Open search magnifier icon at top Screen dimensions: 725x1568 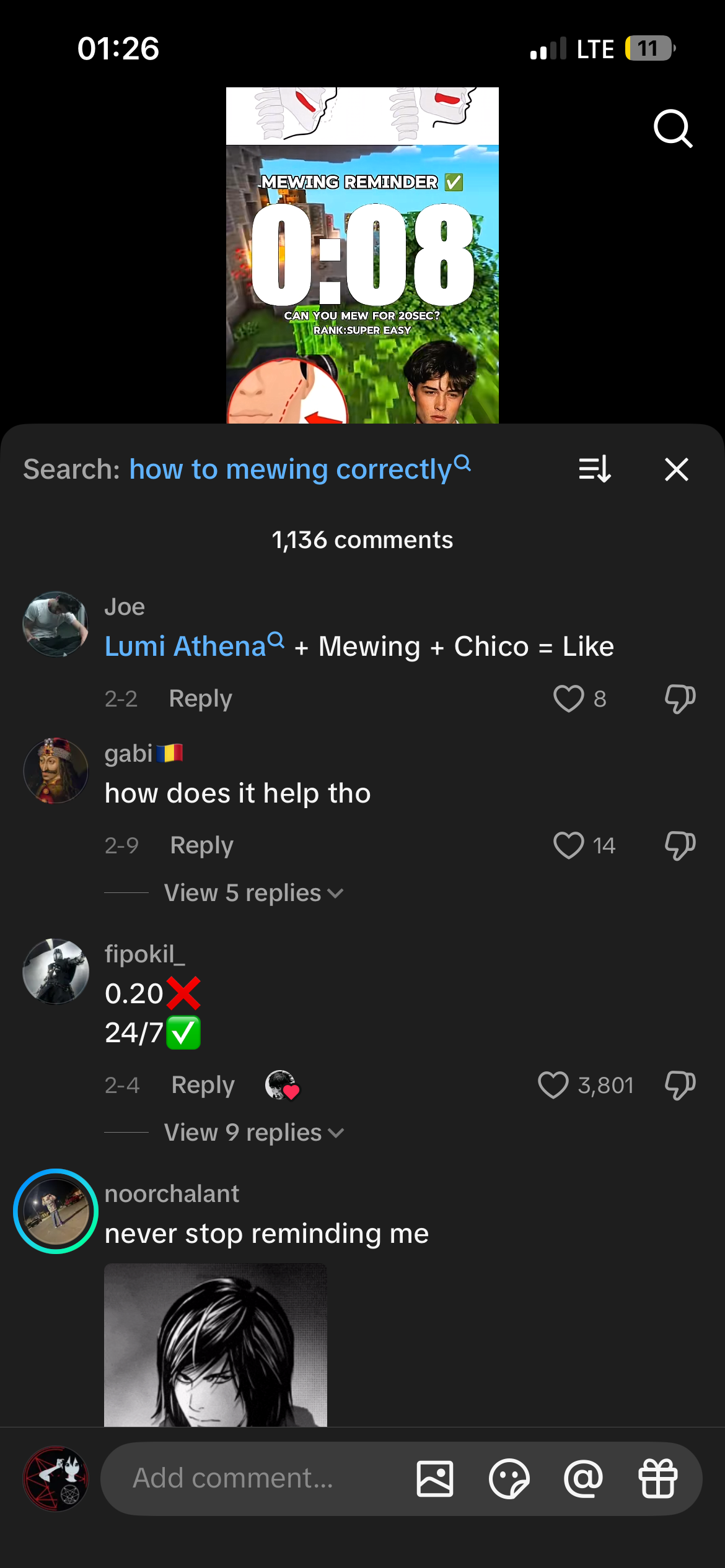tap(672, 129)
